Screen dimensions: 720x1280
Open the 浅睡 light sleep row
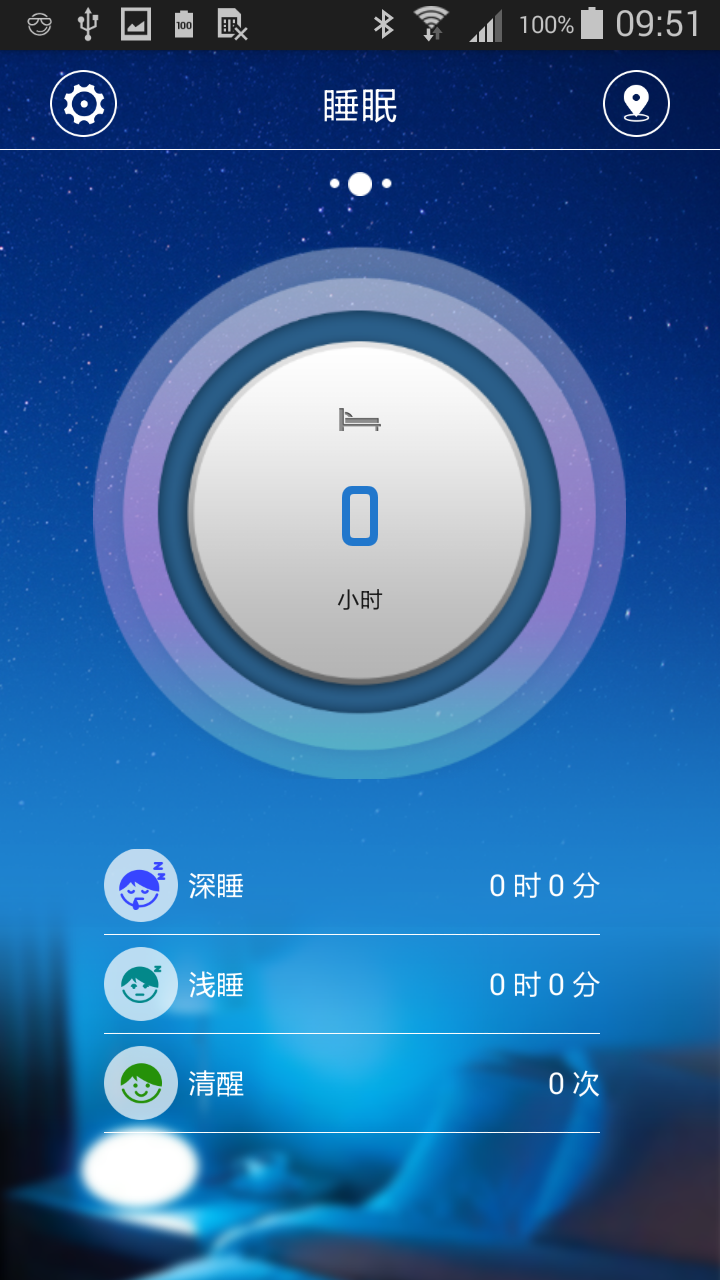pyautogui.click(x=352, y=985)
